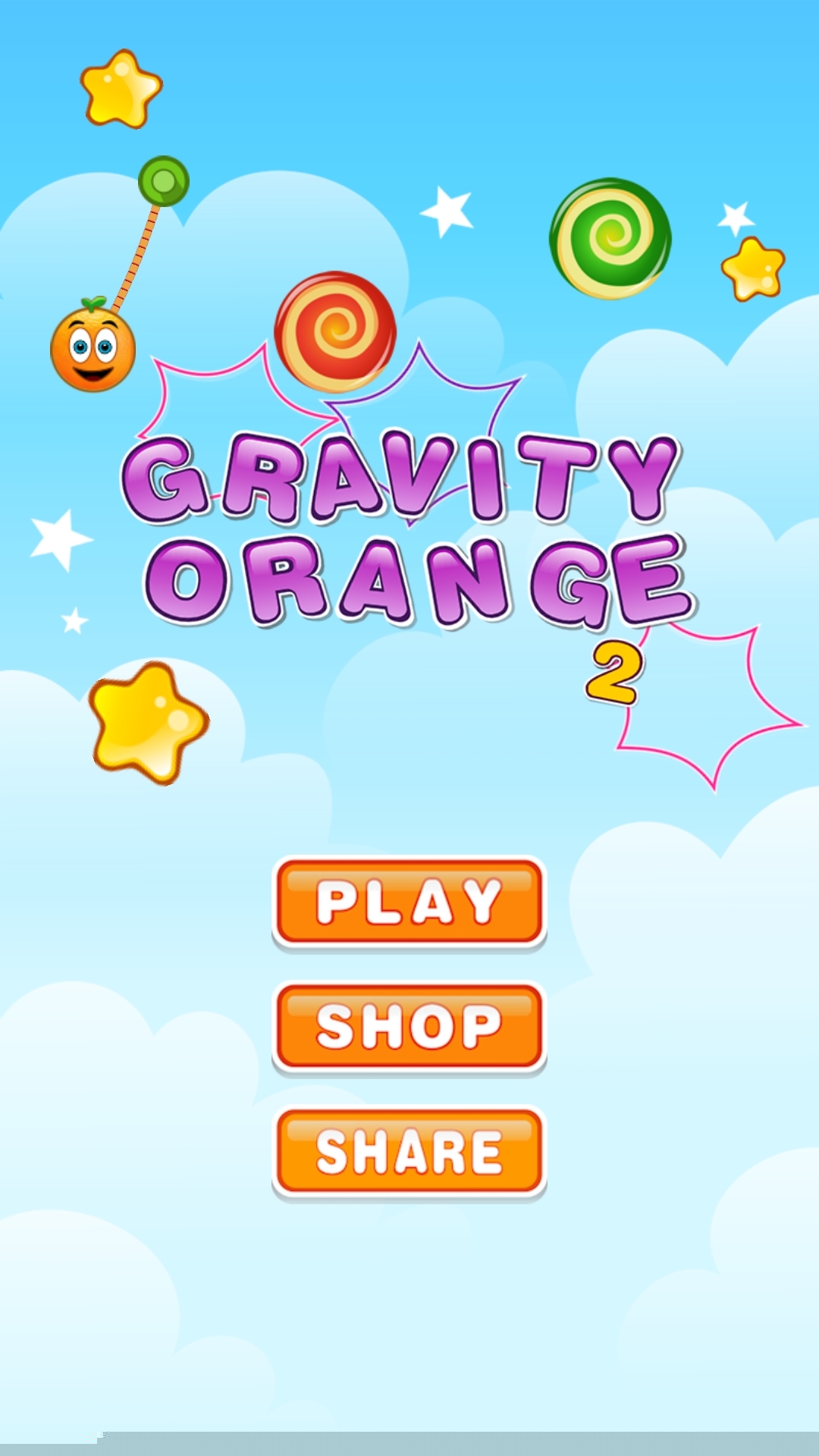
Task: Tap the SHARE button
Action: [409, 1151]
